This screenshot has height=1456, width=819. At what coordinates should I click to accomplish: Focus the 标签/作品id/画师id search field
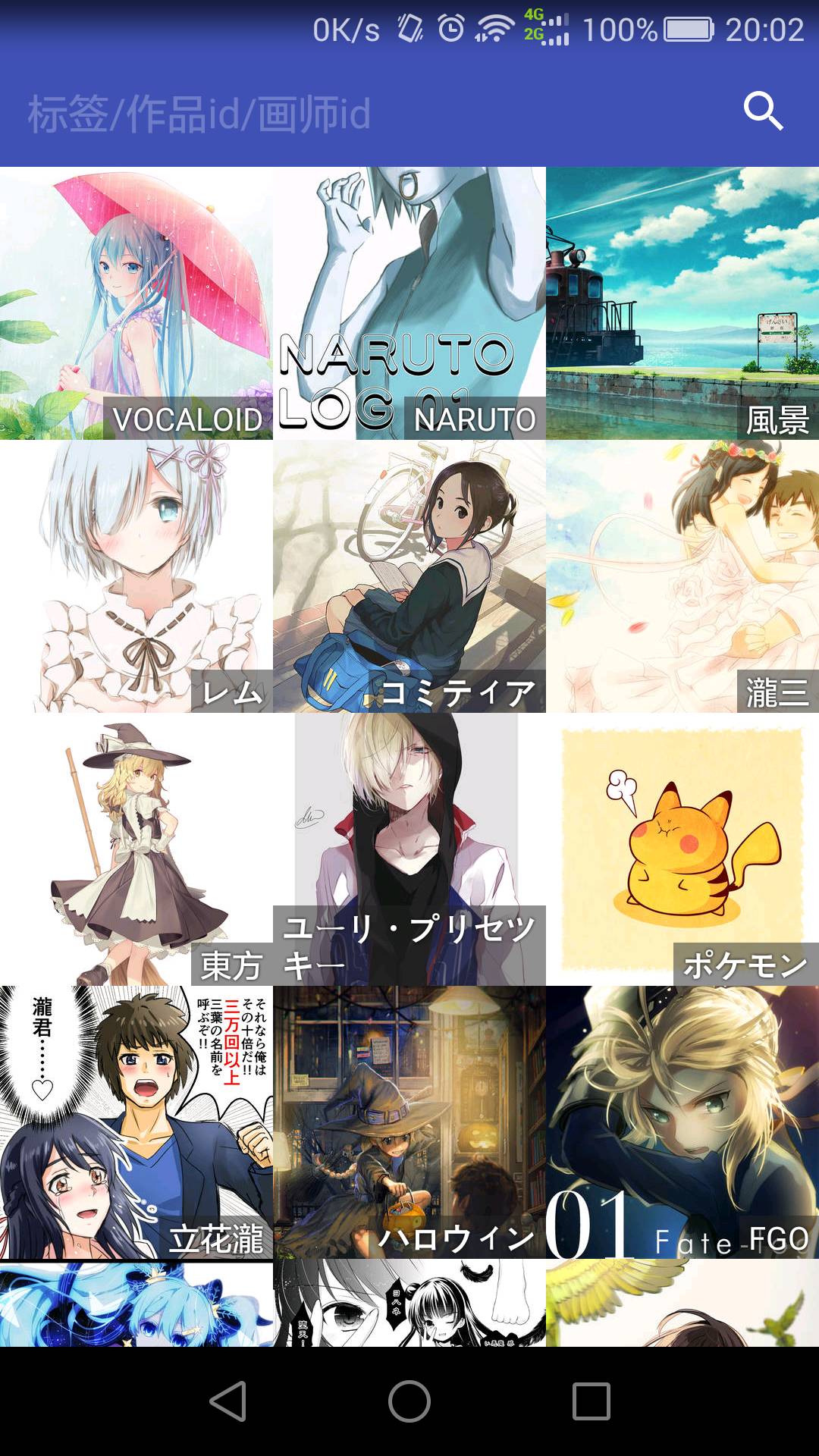point(364,114)
